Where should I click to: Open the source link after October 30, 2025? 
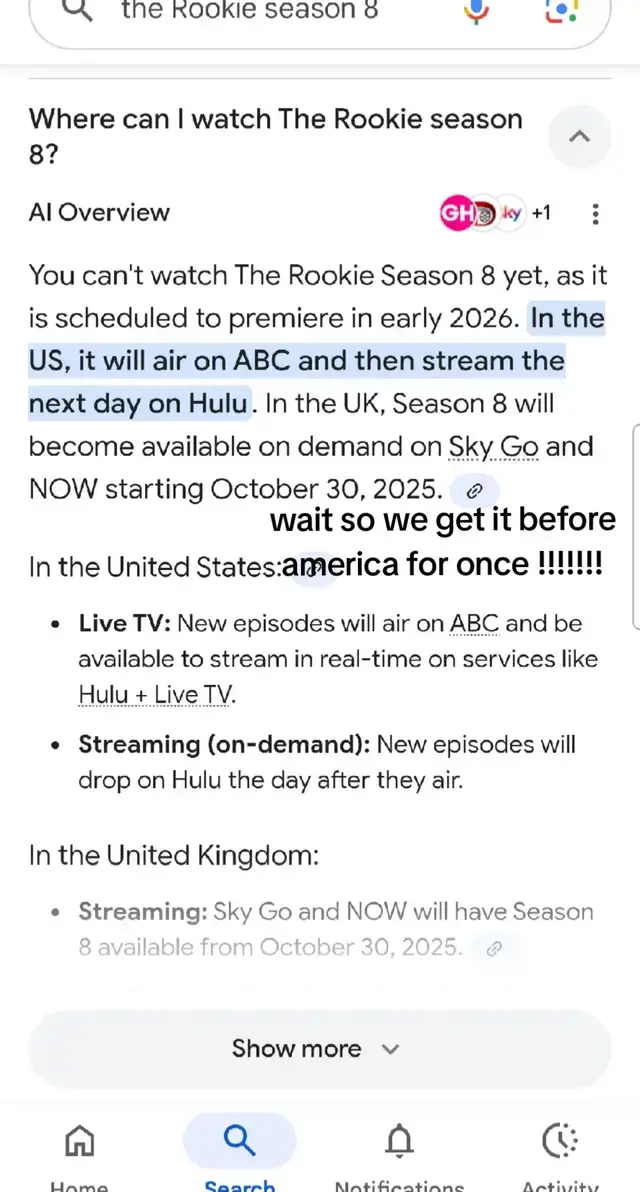coord(476,490)
